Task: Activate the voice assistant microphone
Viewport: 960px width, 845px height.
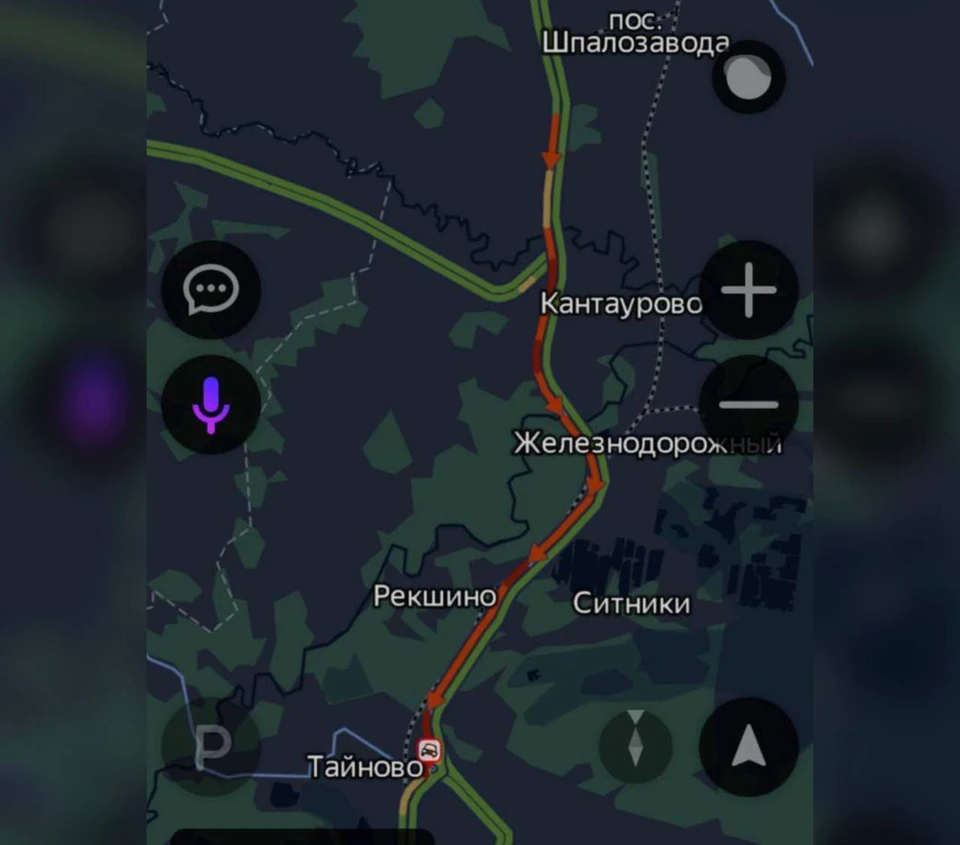Action: click(x=211, y=404)
